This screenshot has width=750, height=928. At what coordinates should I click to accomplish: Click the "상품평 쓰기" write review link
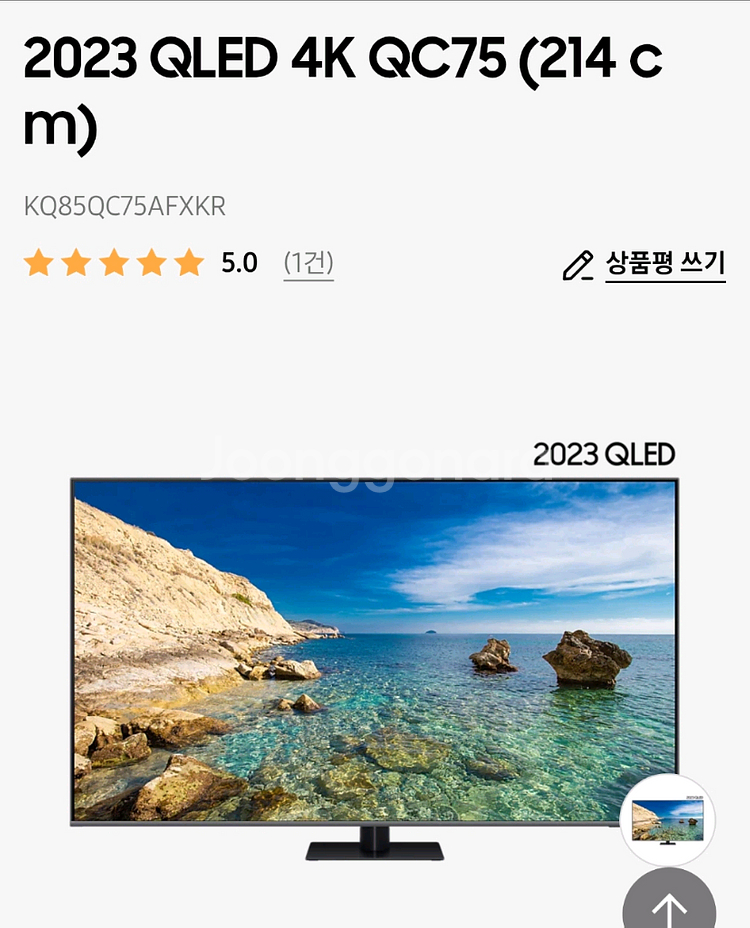[664, 264]
